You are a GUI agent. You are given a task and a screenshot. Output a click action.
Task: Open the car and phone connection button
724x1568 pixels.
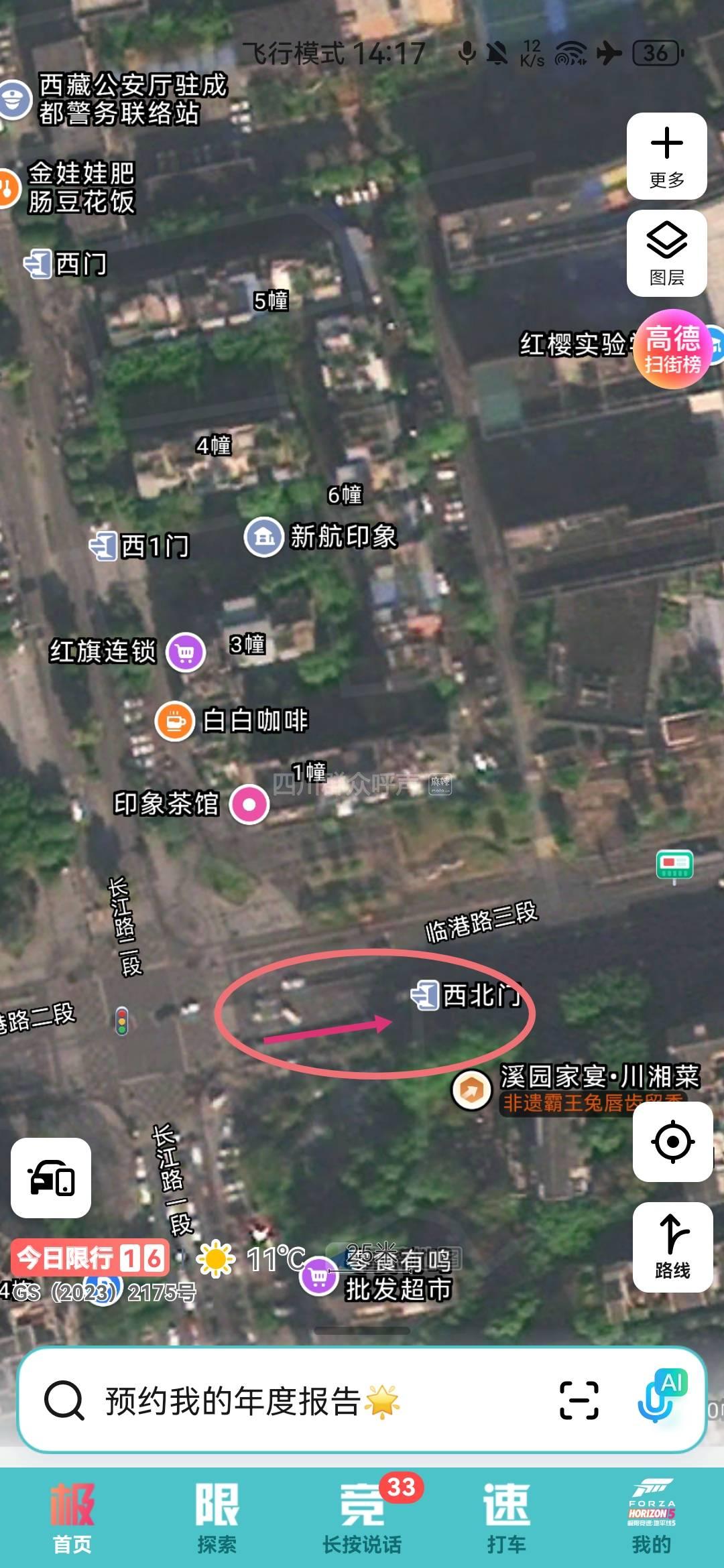[x=51, y=1177]
